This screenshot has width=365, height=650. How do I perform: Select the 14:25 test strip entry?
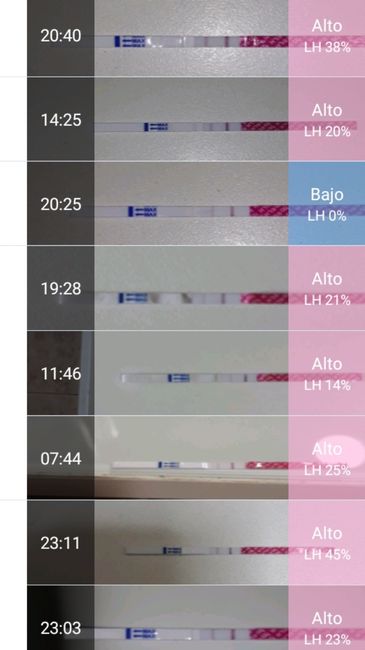(x=196, y=119)
